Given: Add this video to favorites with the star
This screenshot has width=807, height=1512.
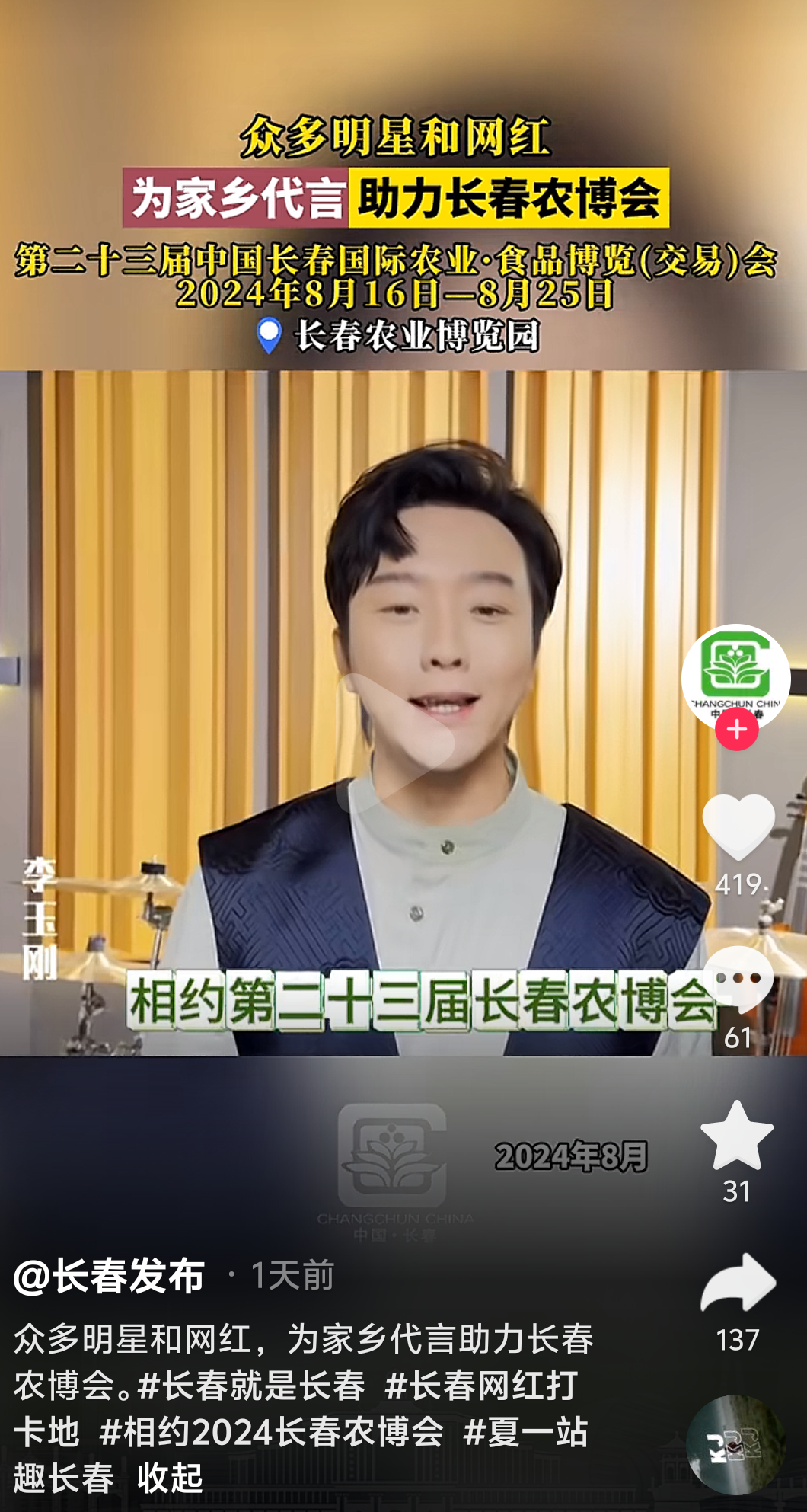Looking at the screenshot, I should coord(736,1136).
